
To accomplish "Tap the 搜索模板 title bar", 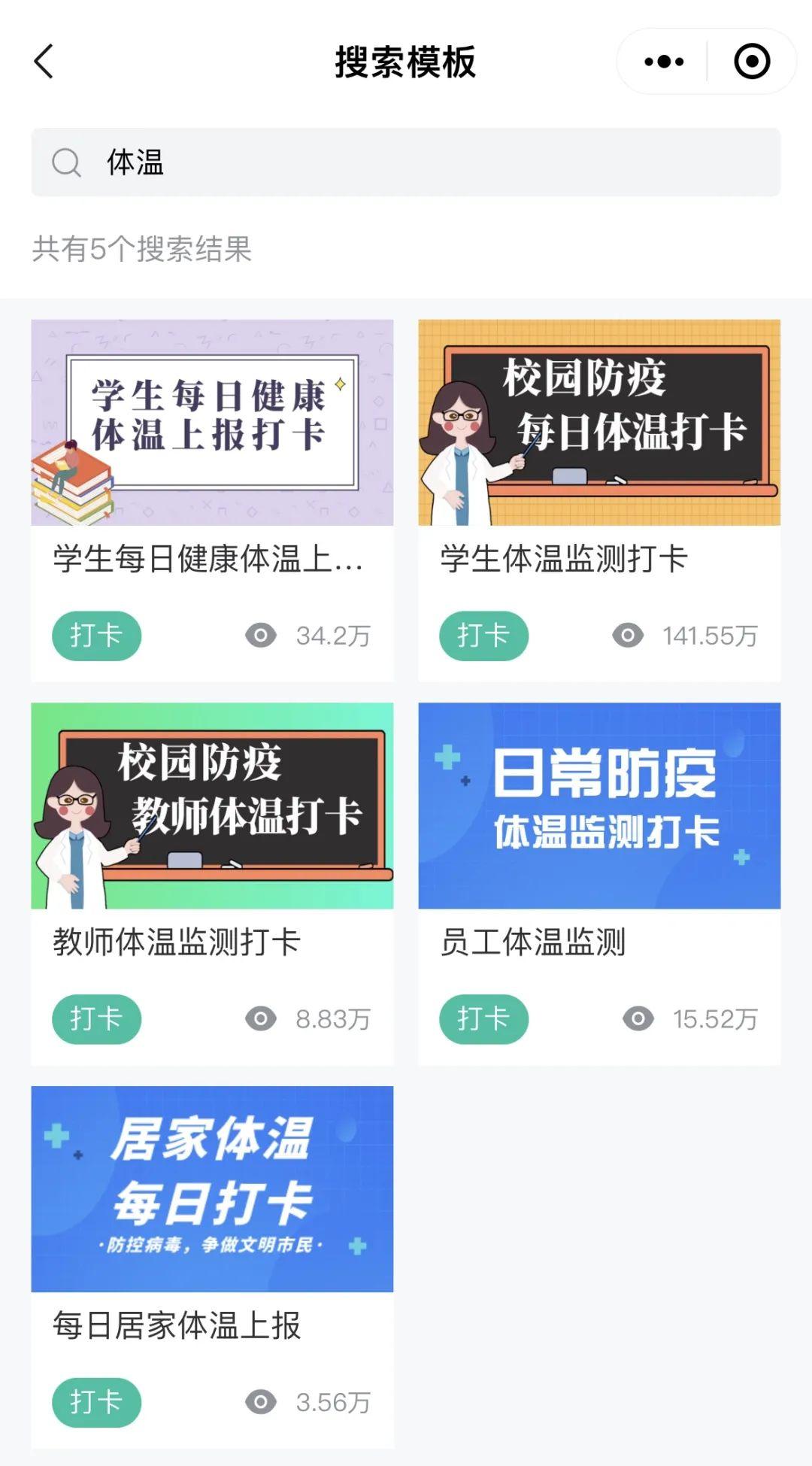I will [406, 63].
